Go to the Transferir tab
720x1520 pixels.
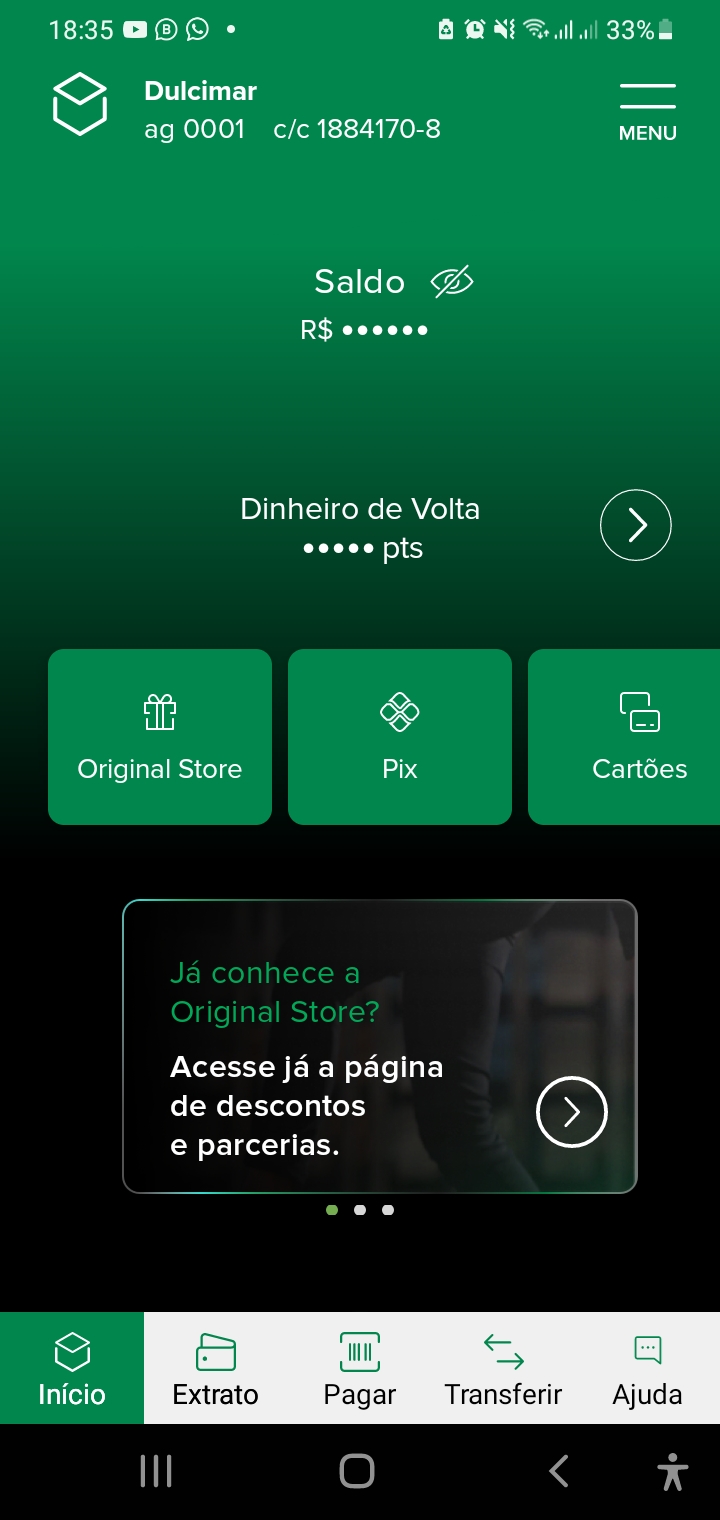tap(503, 1368)
